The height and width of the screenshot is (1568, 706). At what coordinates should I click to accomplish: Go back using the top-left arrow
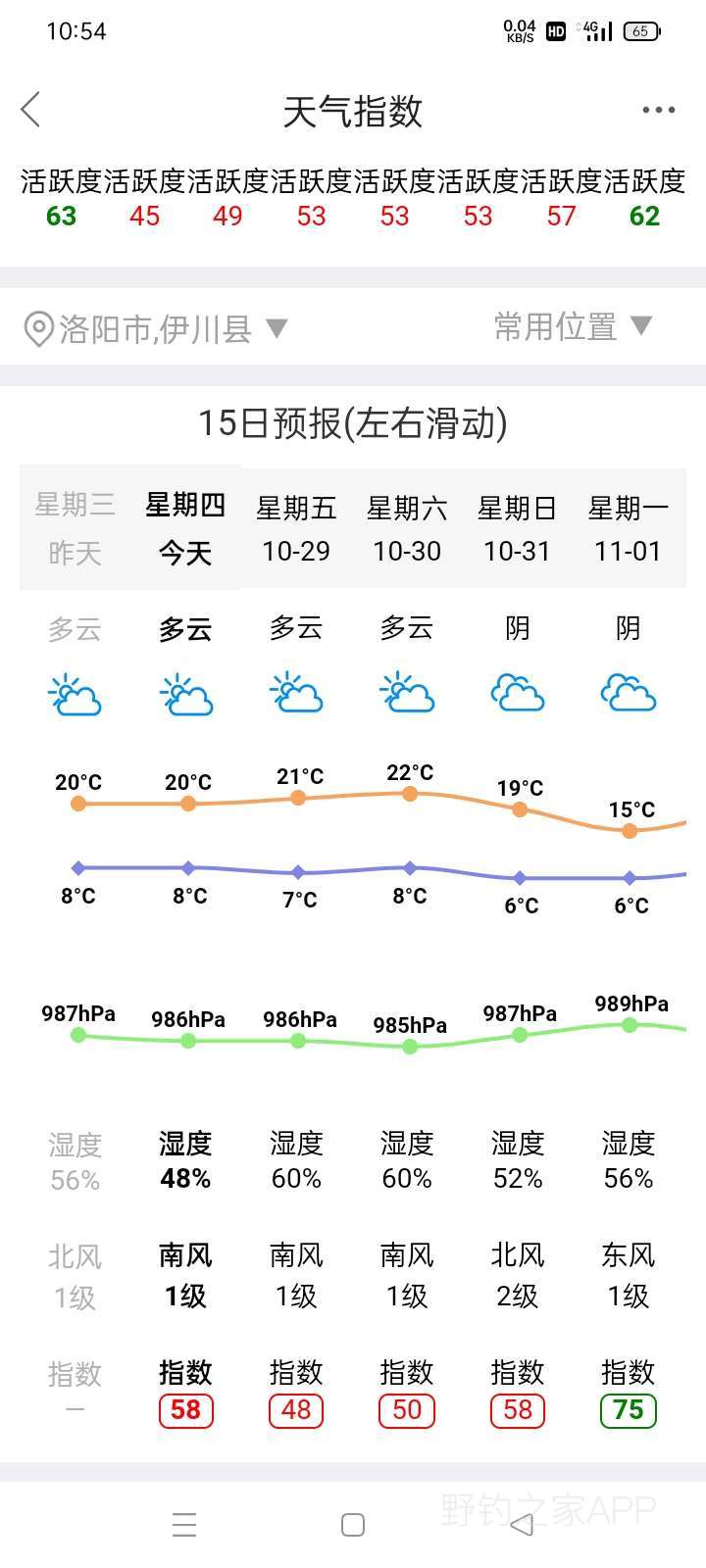(30, 110)
